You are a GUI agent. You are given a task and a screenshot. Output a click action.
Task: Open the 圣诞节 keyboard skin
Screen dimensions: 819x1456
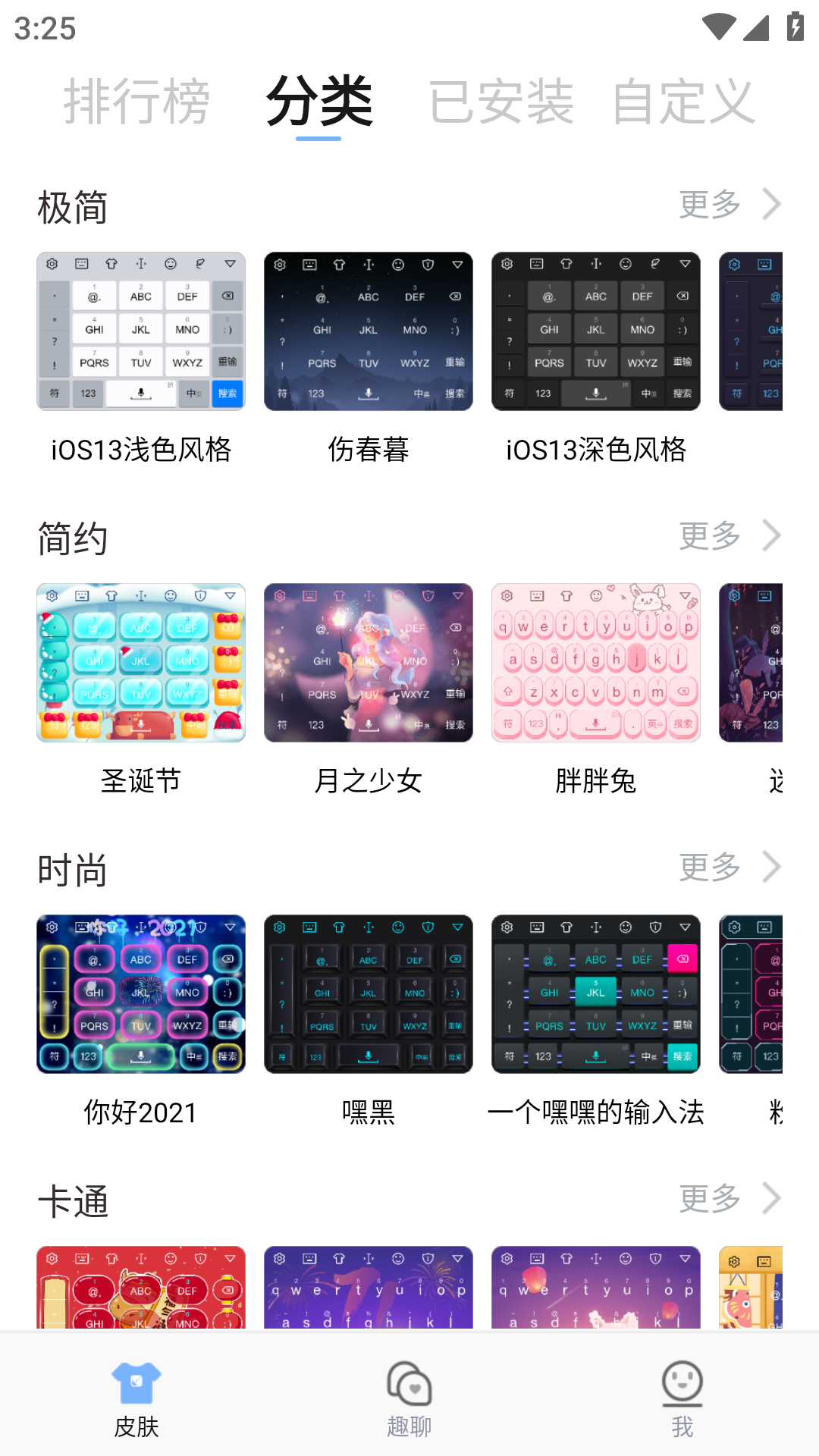tap(141, 663)
